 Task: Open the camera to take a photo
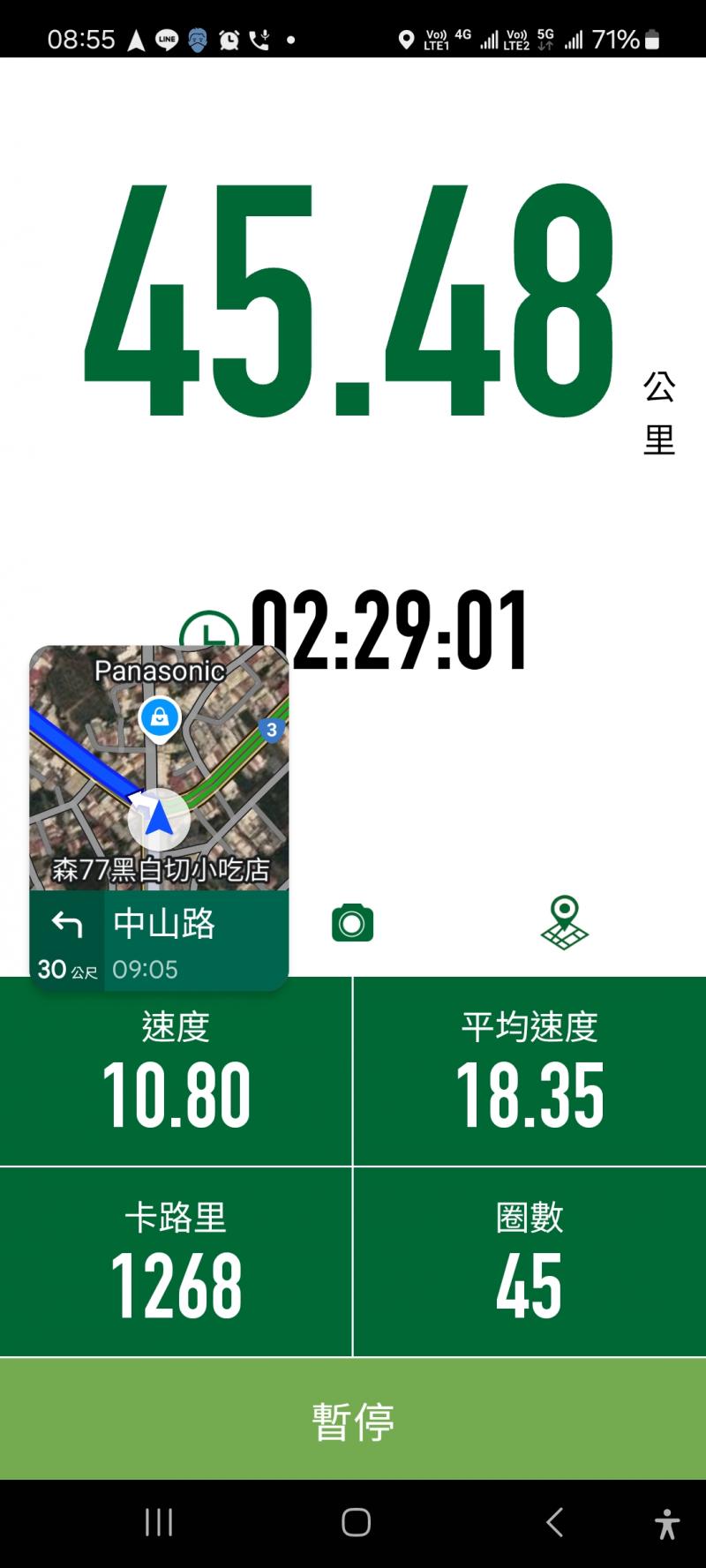[352, 923]
